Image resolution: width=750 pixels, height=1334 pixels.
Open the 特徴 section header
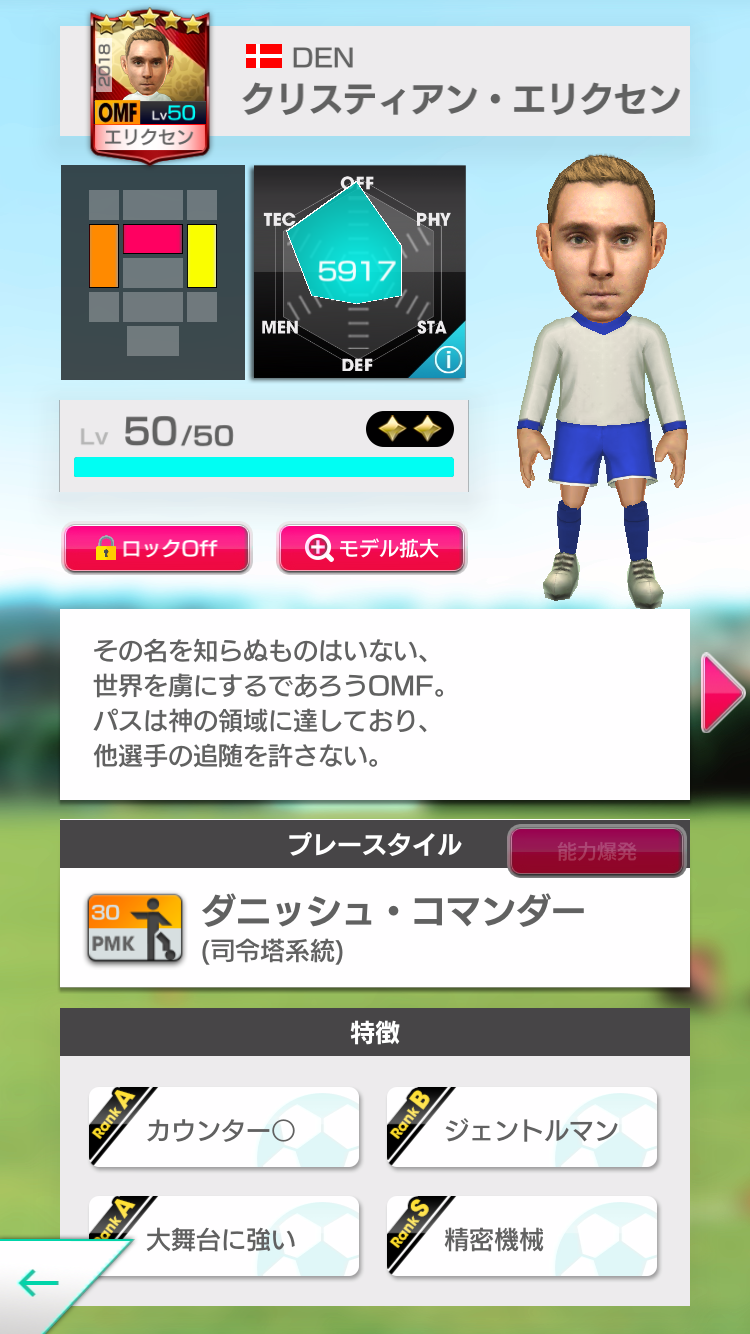tap(375, 1034)
